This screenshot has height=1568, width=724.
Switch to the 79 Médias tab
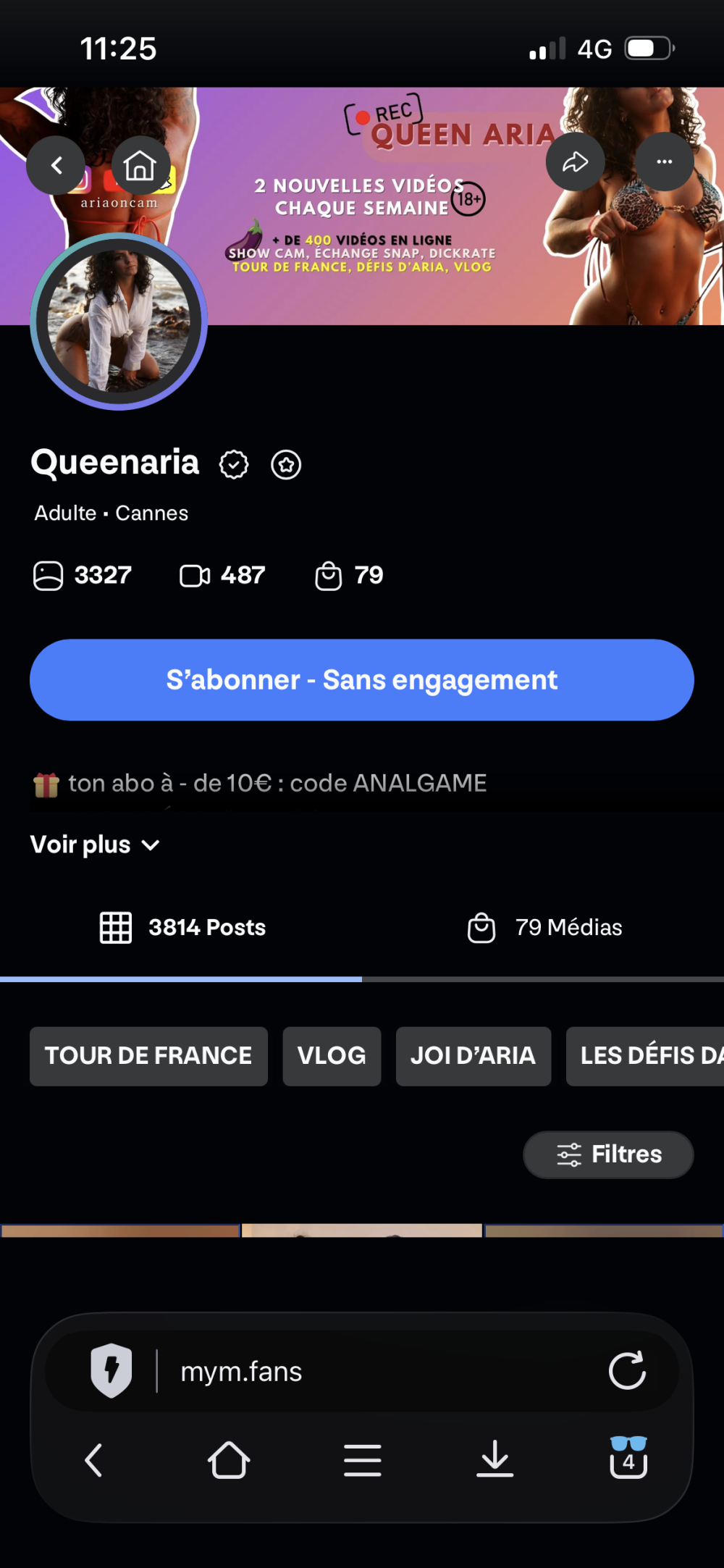coord(544,927)
